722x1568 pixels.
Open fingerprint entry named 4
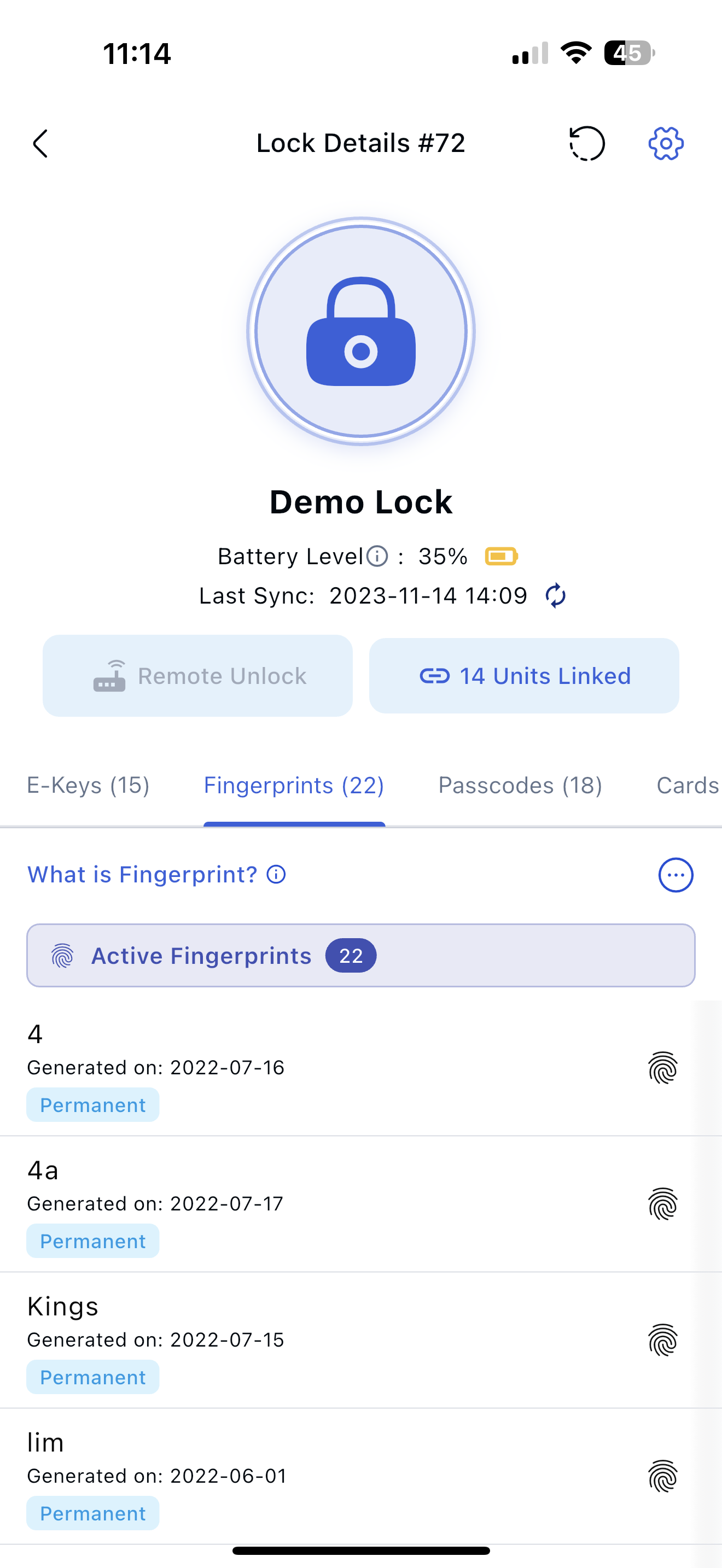click(361, 1068)
